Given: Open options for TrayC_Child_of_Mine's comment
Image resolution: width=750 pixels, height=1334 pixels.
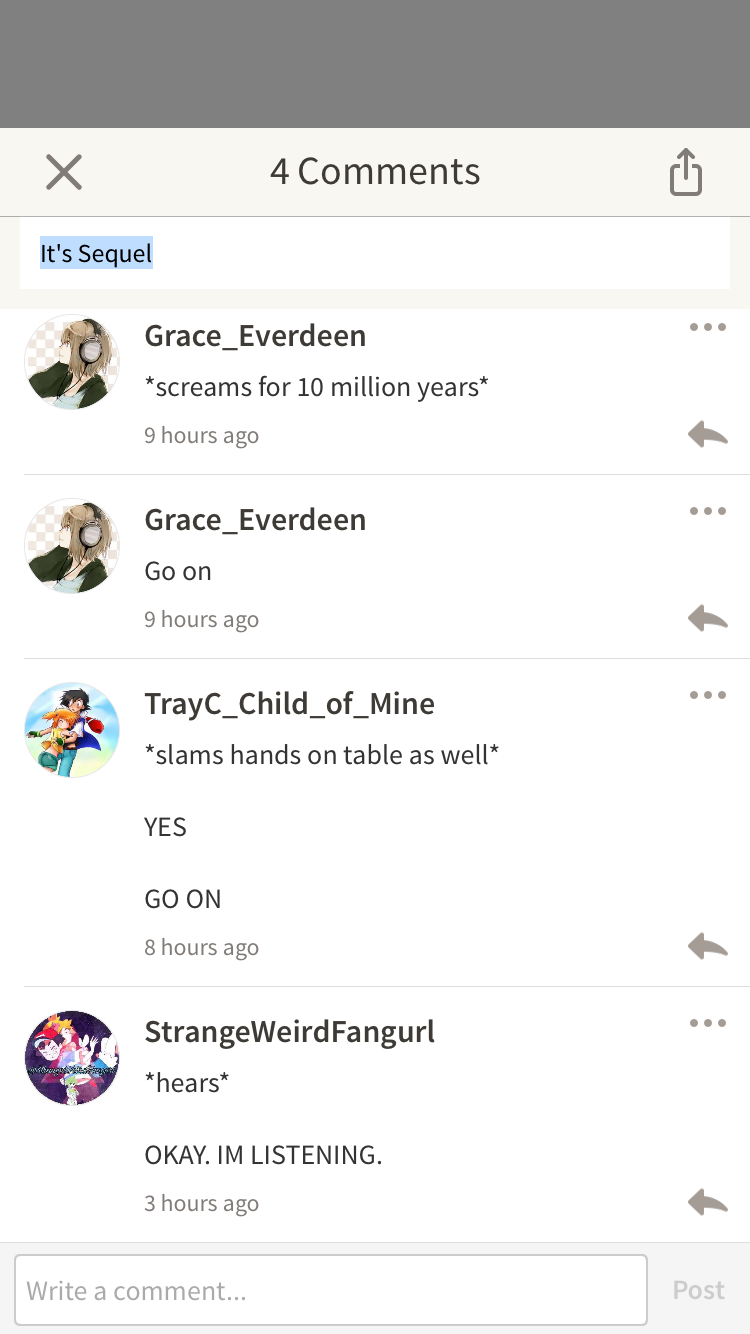Looking at the screenshot, I should pos(707,695).
